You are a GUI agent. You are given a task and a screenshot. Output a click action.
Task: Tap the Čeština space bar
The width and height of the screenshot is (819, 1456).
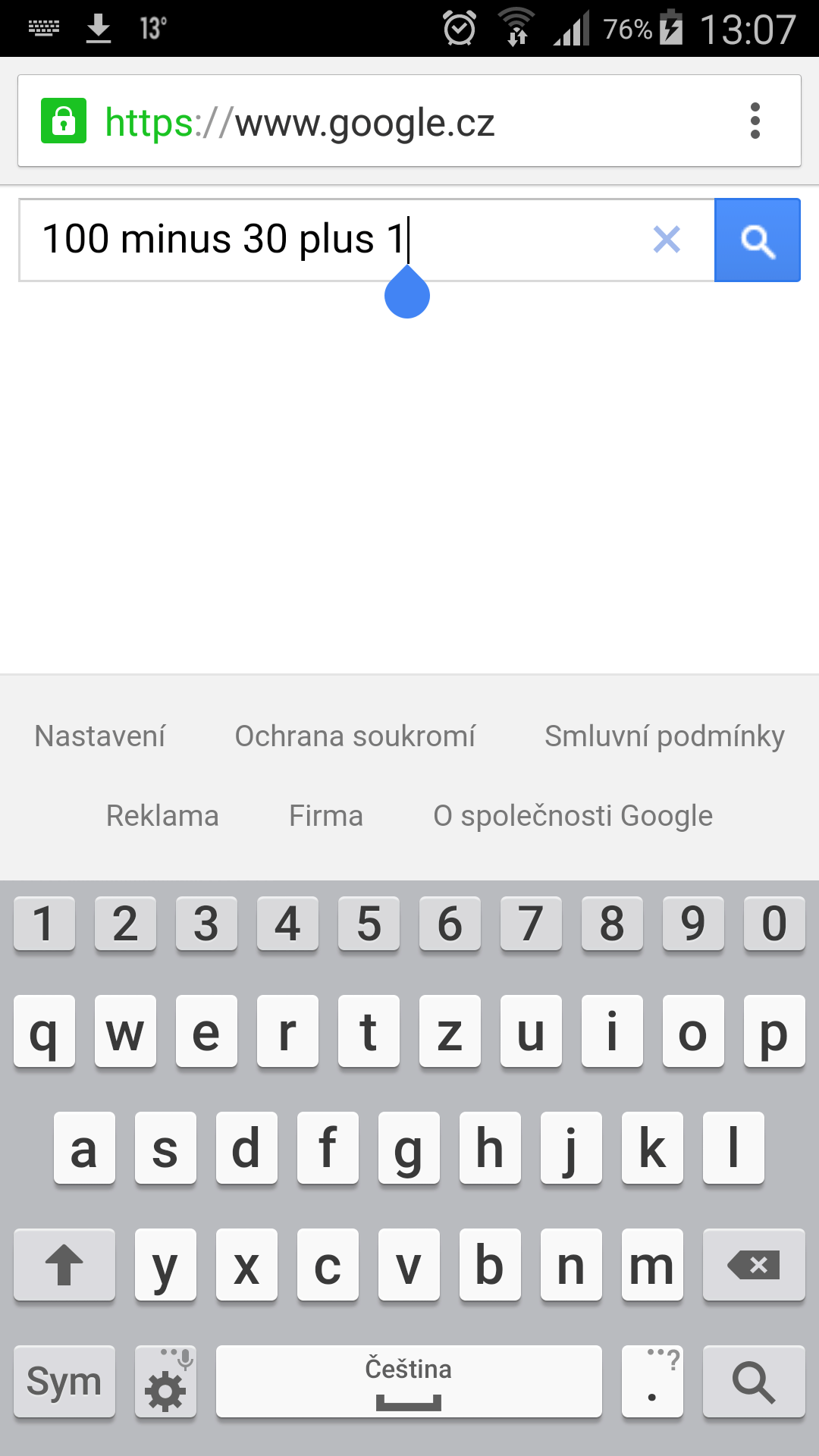point(409,1381)
